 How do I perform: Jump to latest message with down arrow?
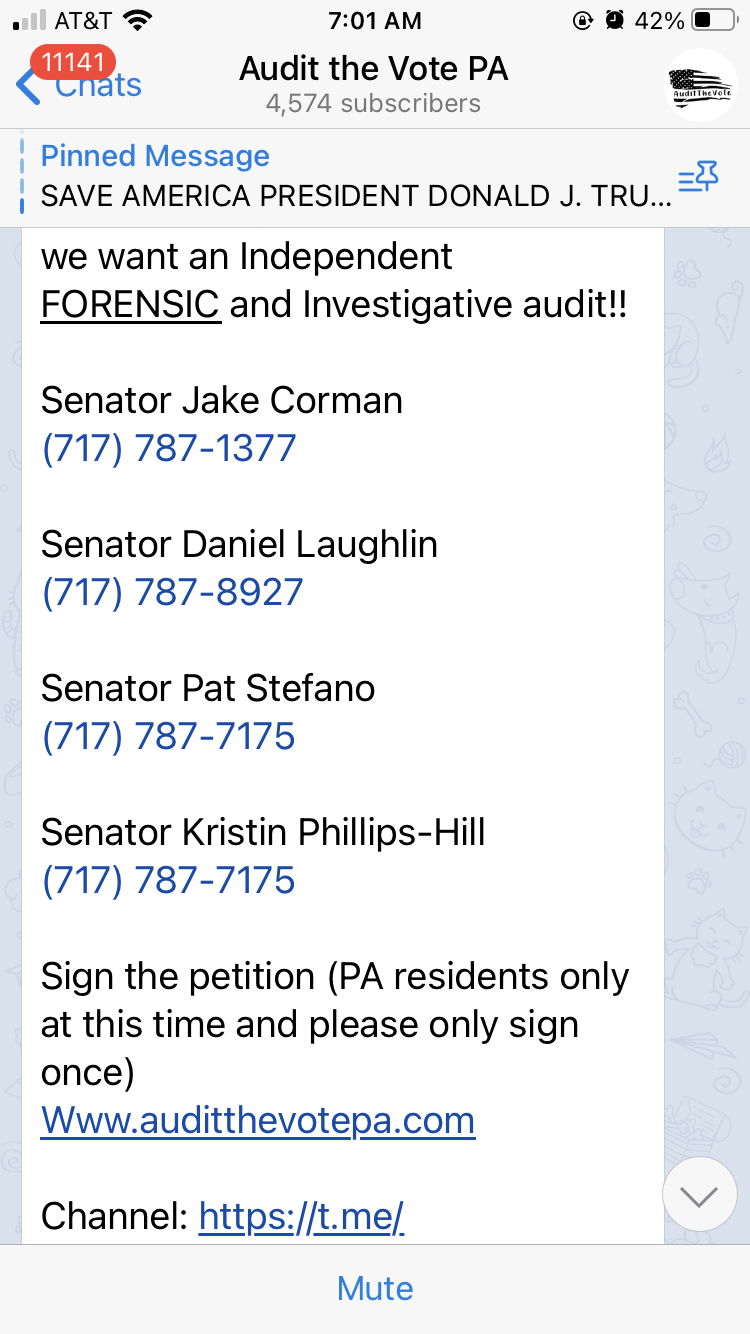699,1195
